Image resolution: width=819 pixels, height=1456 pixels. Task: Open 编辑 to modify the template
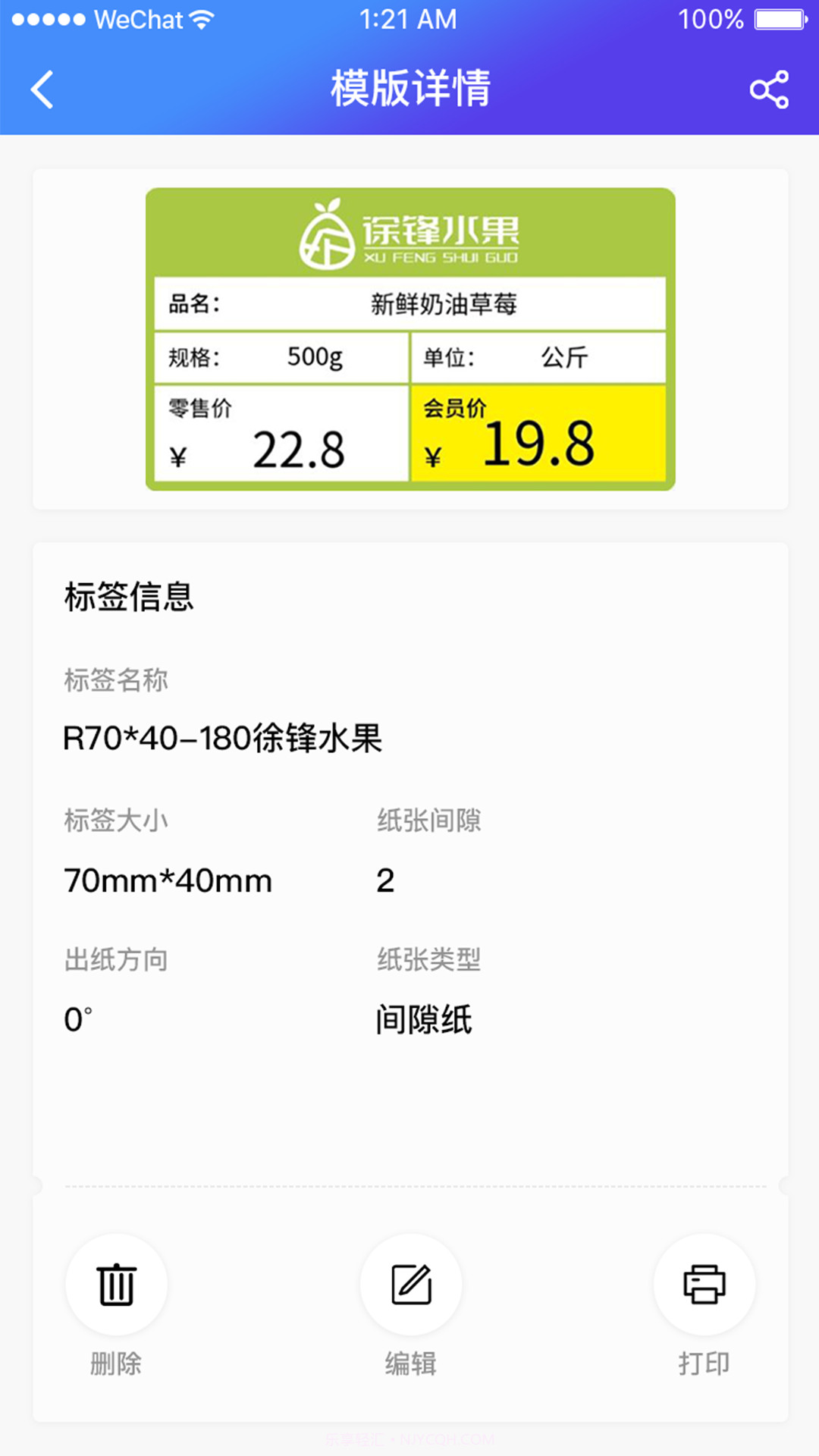409,1363
